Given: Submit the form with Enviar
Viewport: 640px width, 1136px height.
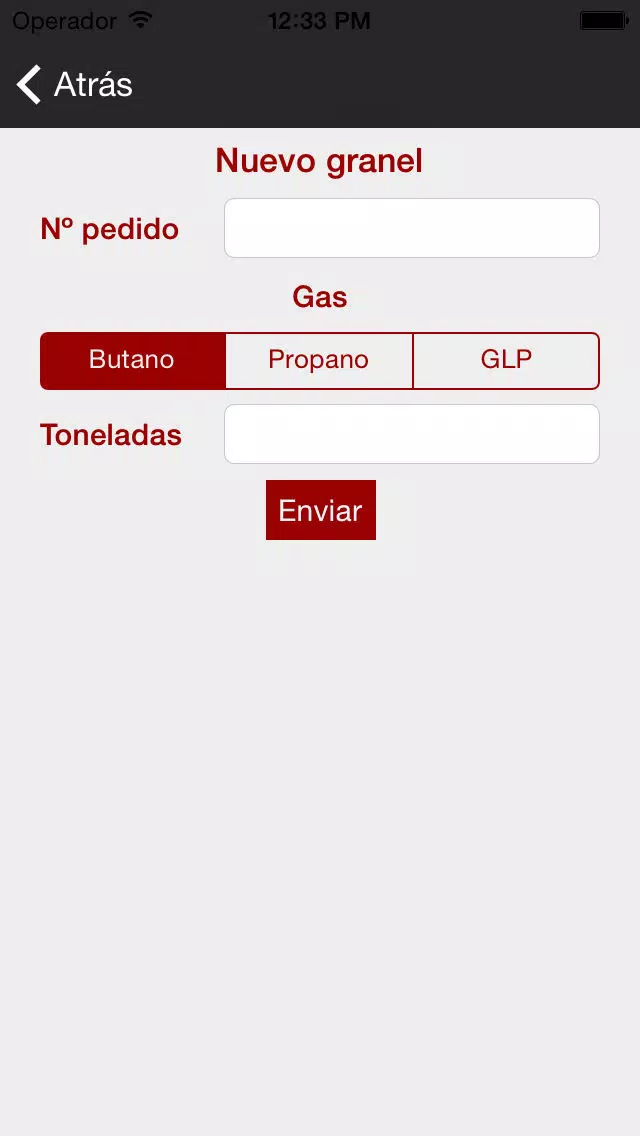Looking at the screenshot, I should click(320, 510).
